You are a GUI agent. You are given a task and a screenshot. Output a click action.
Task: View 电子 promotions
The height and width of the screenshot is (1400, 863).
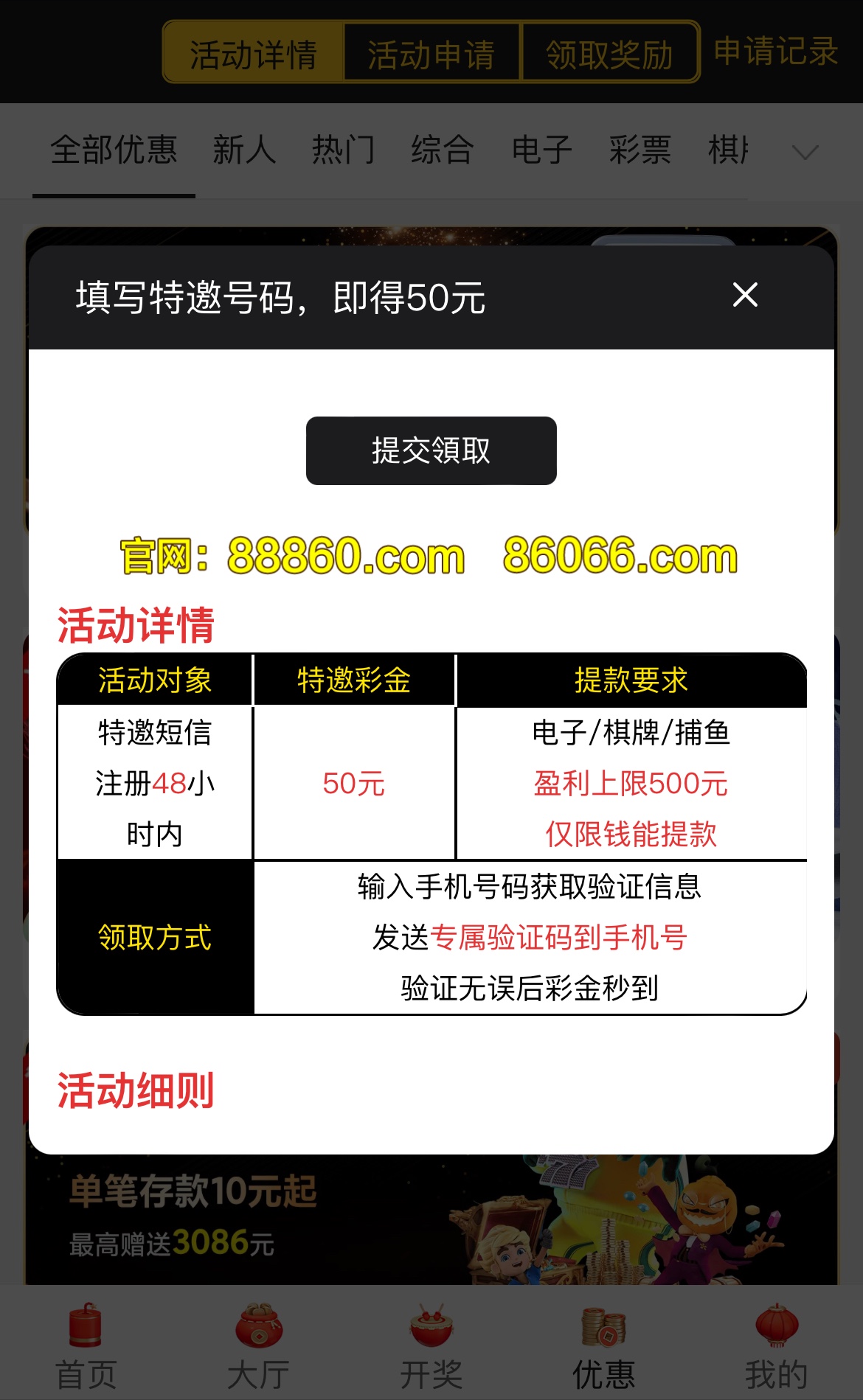coord(541,150)
